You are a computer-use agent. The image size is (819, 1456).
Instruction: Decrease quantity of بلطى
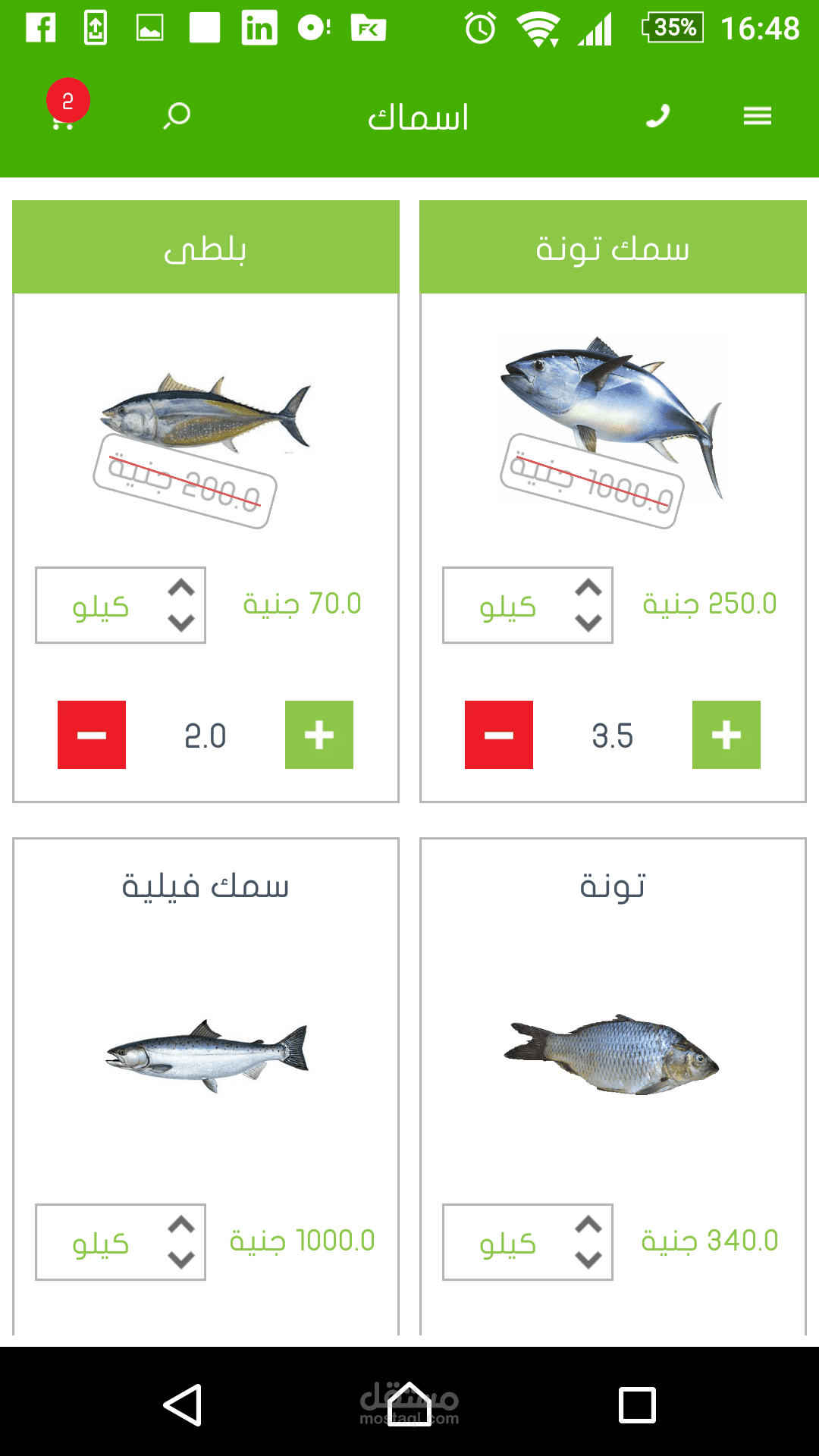(92, 735)
